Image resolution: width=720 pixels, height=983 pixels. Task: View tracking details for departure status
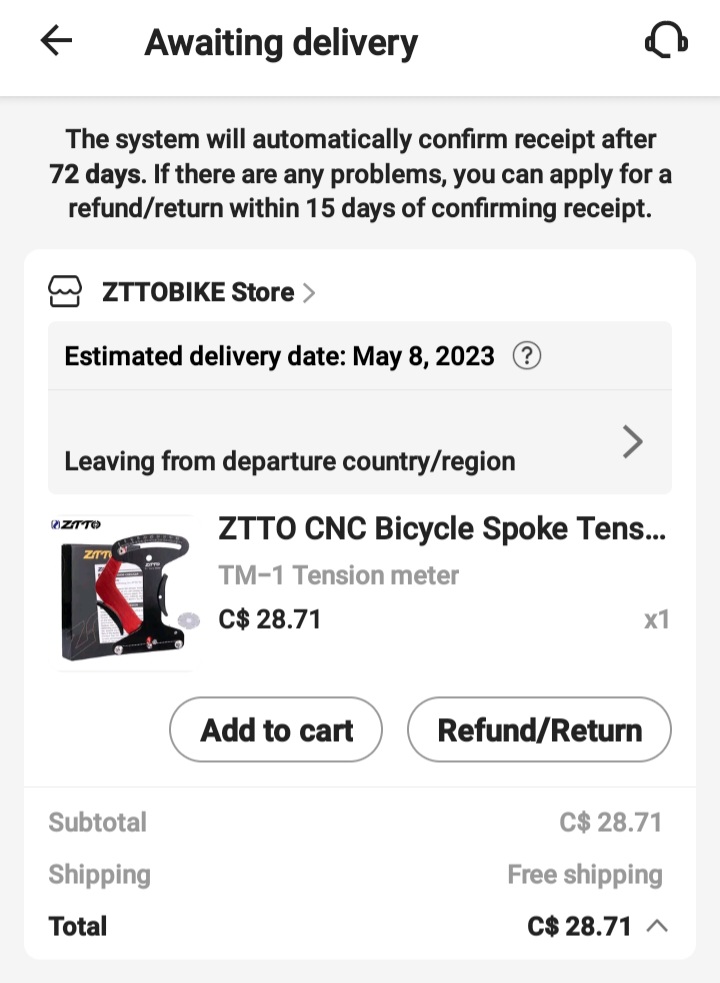tap(632, 442)
